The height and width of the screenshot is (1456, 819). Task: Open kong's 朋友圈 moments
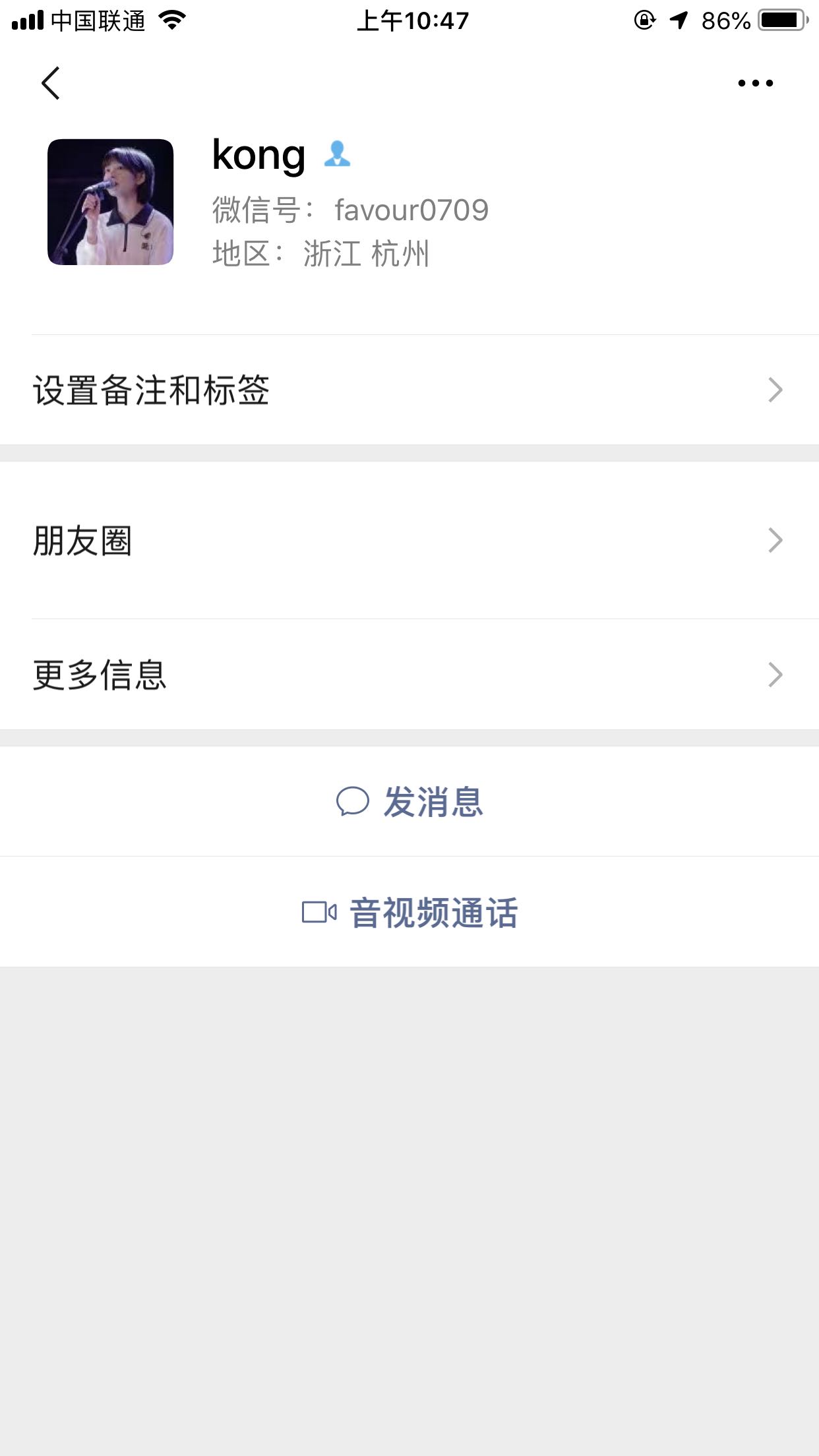(x=409, y=540)
